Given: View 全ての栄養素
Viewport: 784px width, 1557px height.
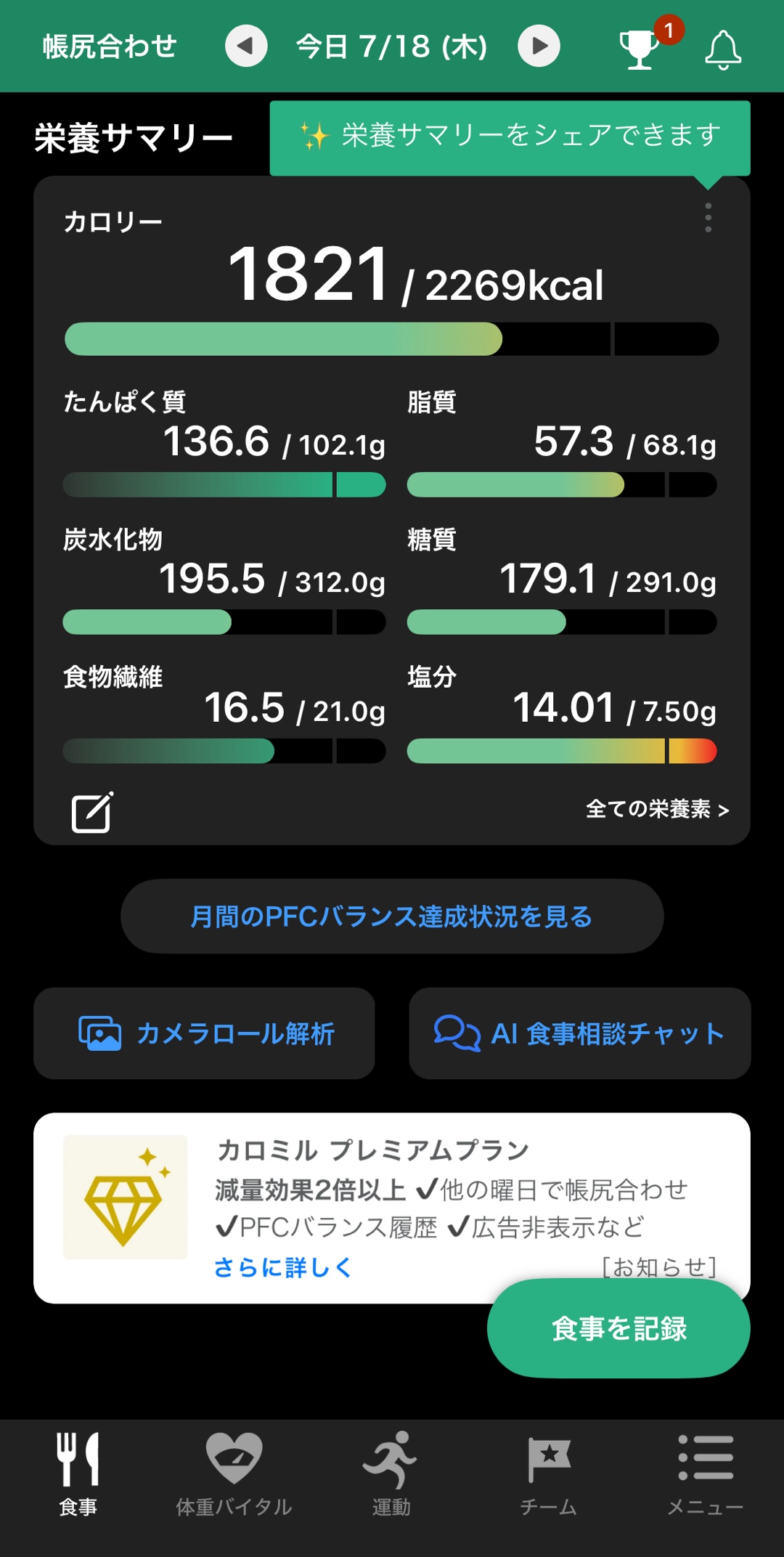Looking at the screenshot, I should coord(657,810).
